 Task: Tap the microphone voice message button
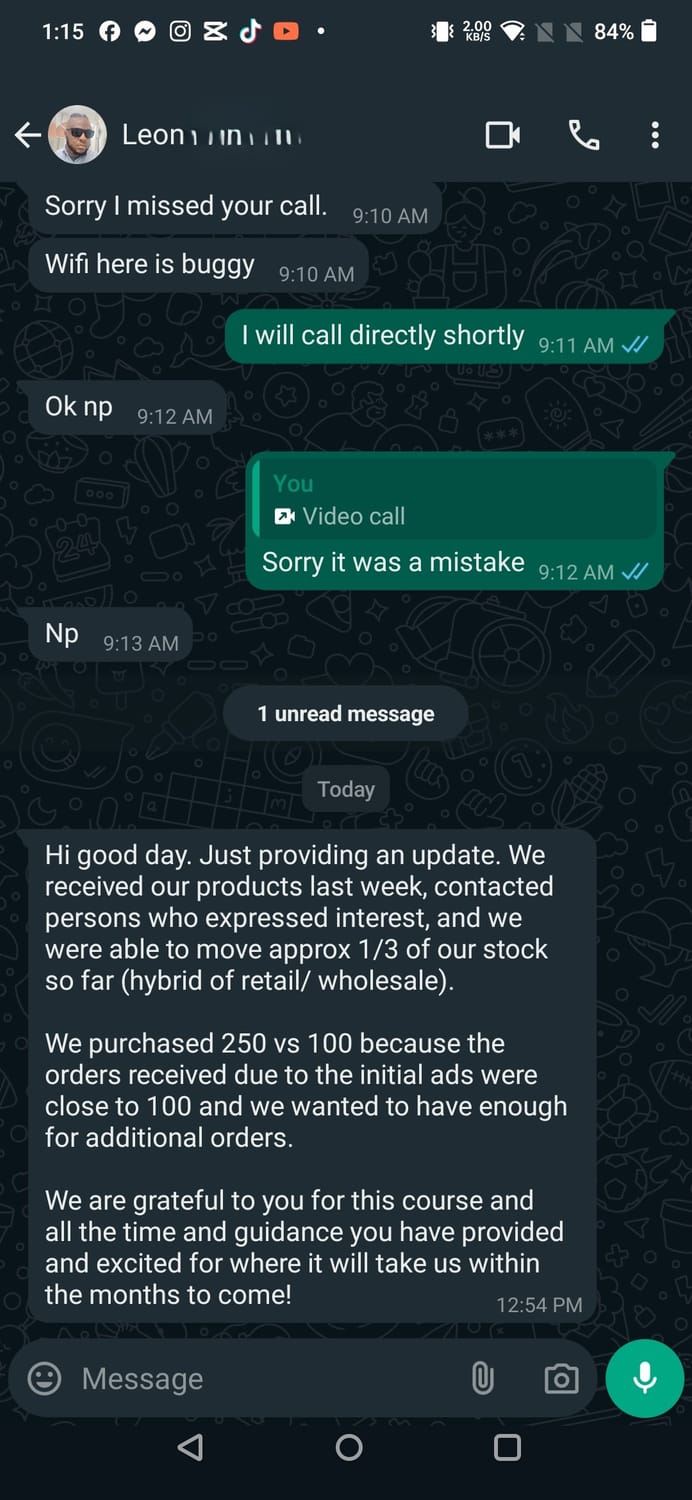pos(645,1378)
